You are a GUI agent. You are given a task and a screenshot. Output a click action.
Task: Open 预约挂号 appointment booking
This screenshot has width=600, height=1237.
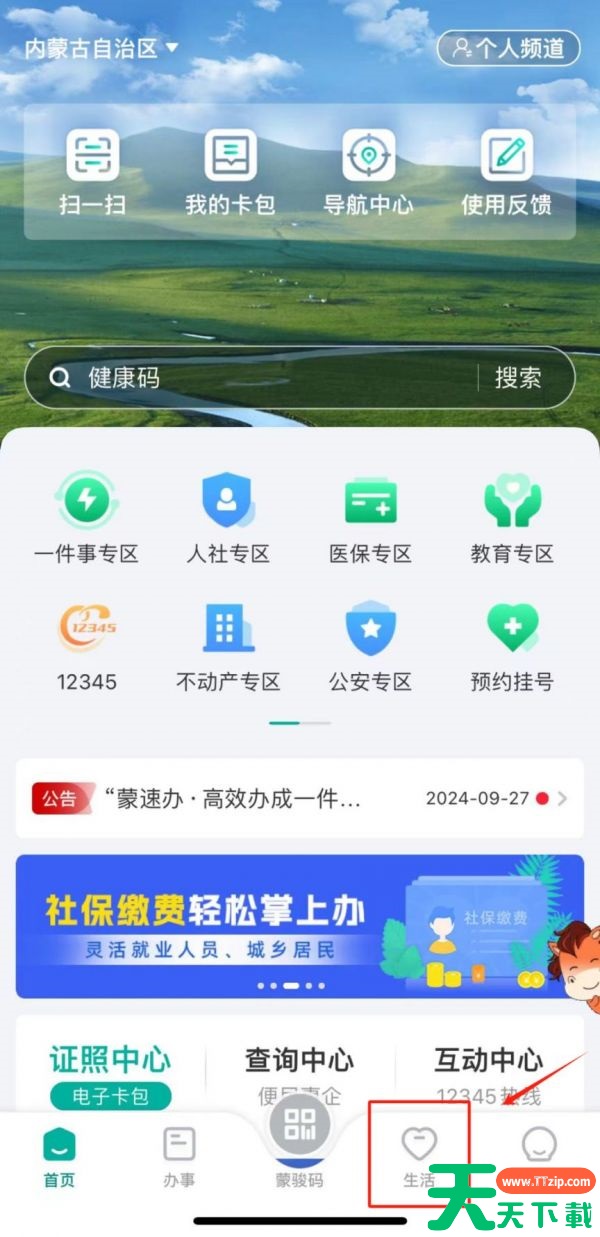pos(512,645)
